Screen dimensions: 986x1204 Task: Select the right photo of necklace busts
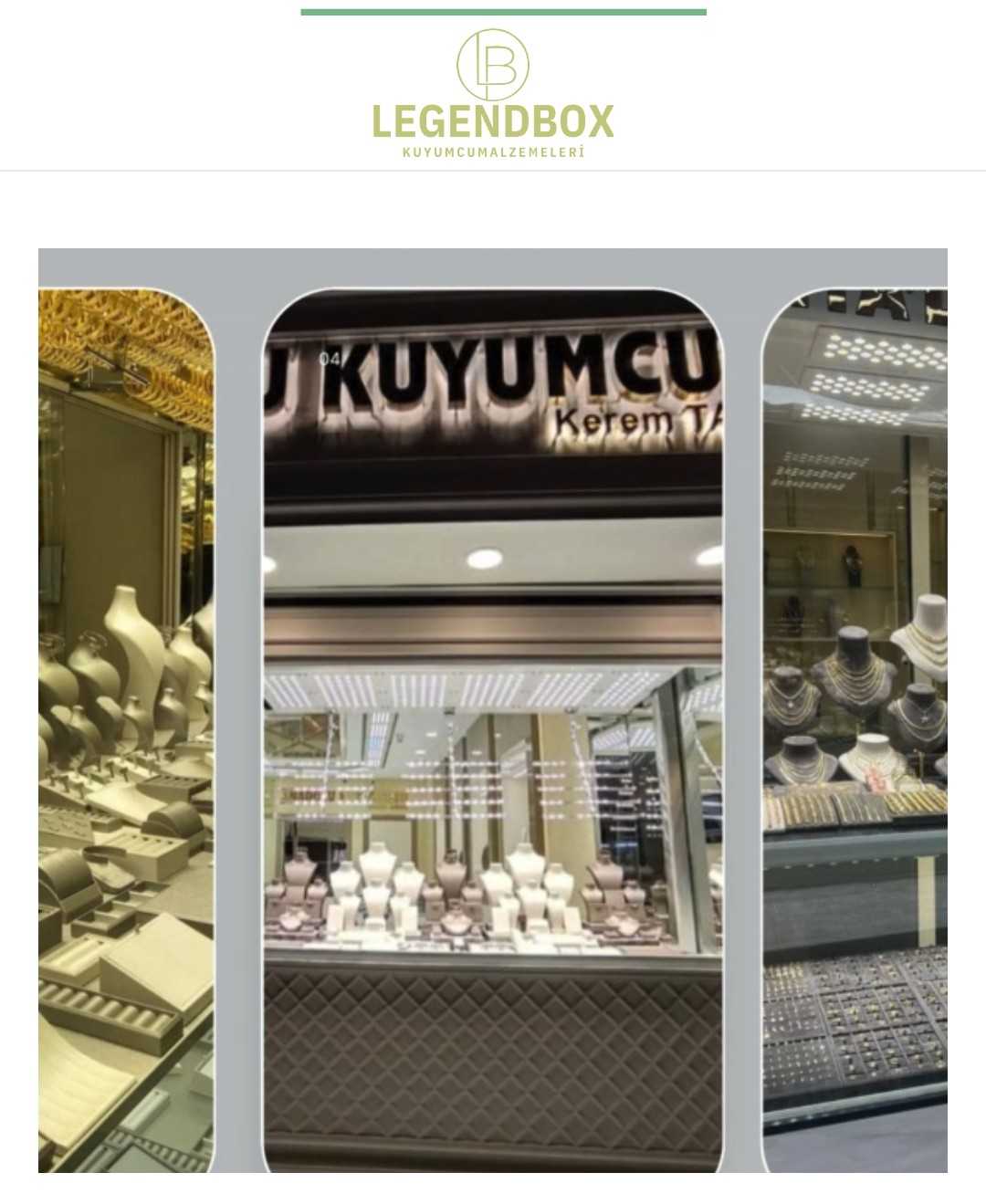pos(855,730)
